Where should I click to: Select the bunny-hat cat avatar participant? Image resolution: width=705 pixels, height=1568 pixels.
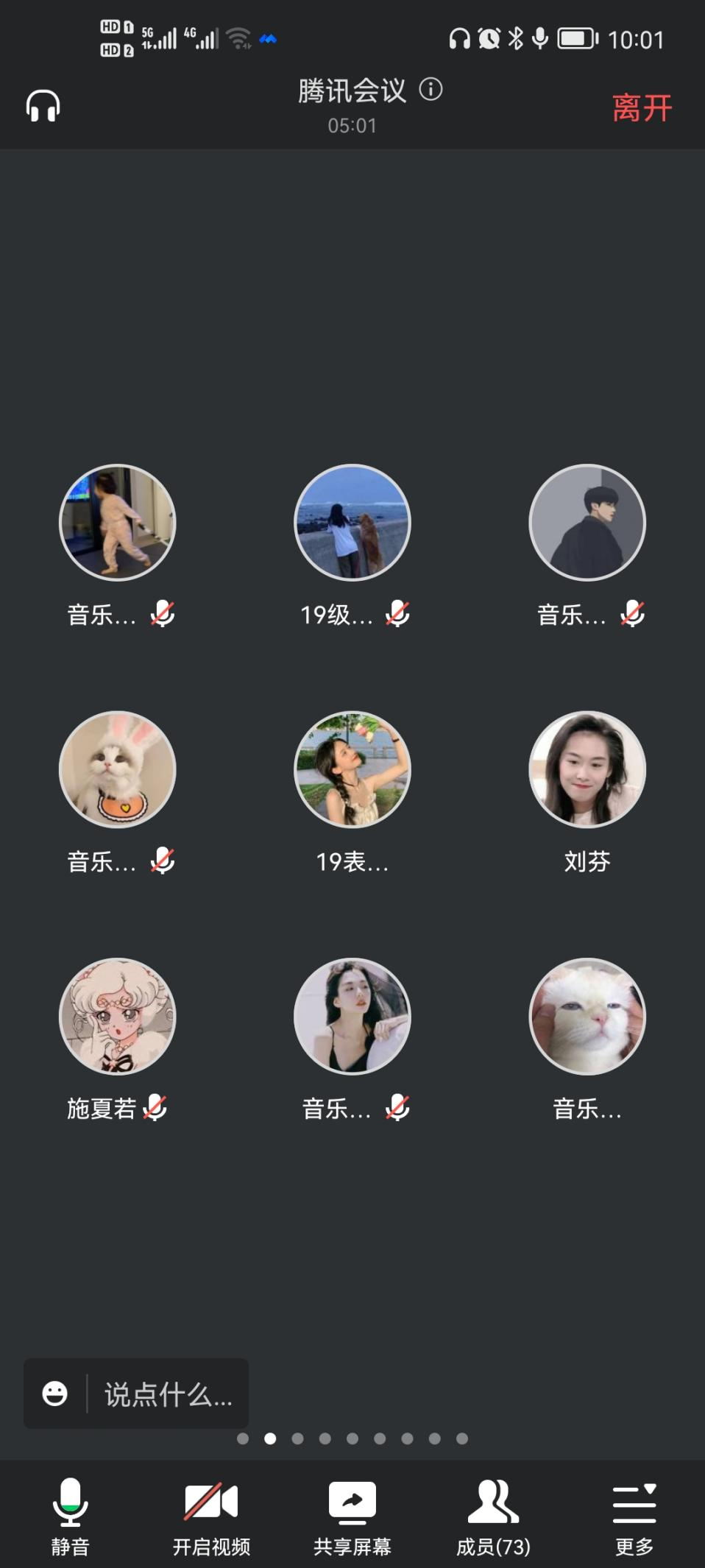point(118,769)
